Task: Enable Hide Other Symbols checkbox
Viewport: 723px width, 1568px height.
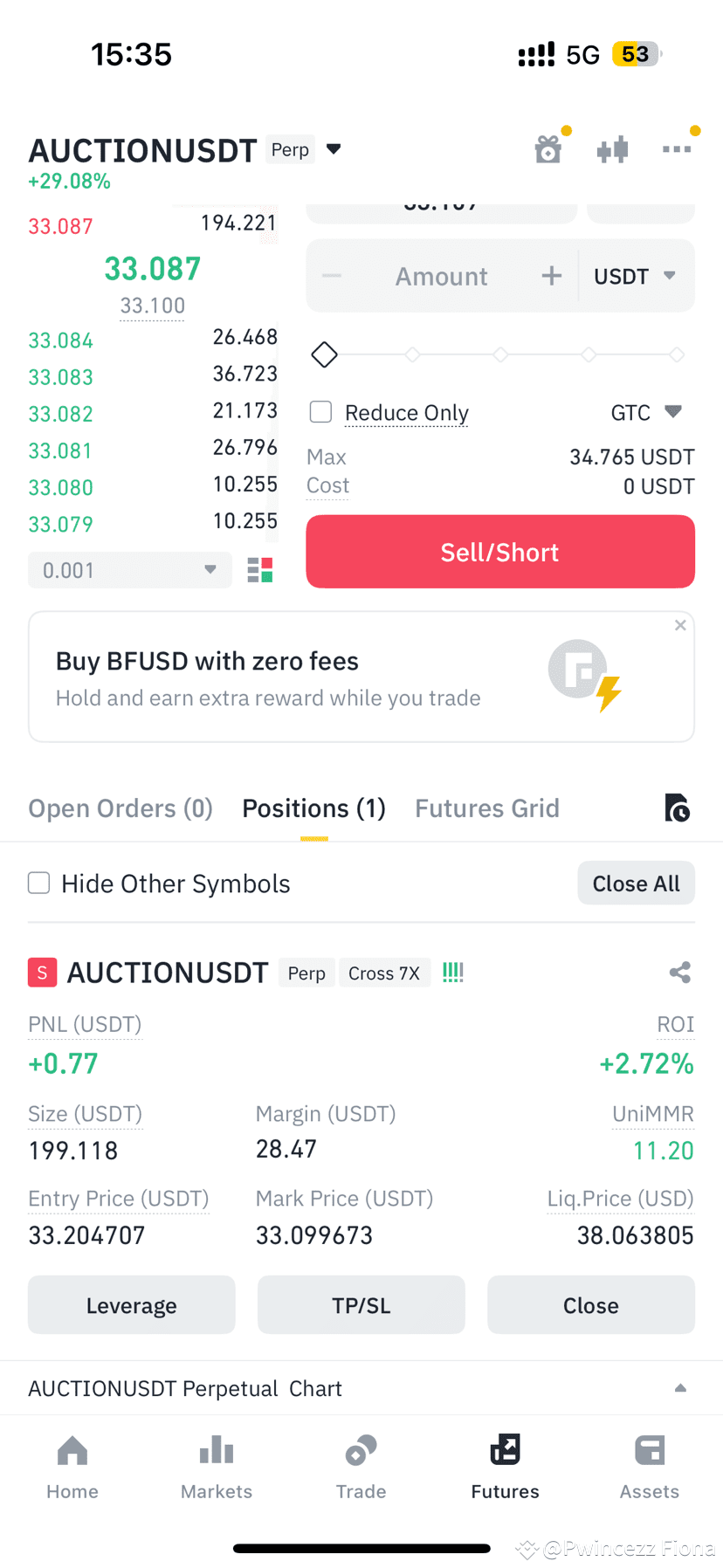Action: pos(39,884)
